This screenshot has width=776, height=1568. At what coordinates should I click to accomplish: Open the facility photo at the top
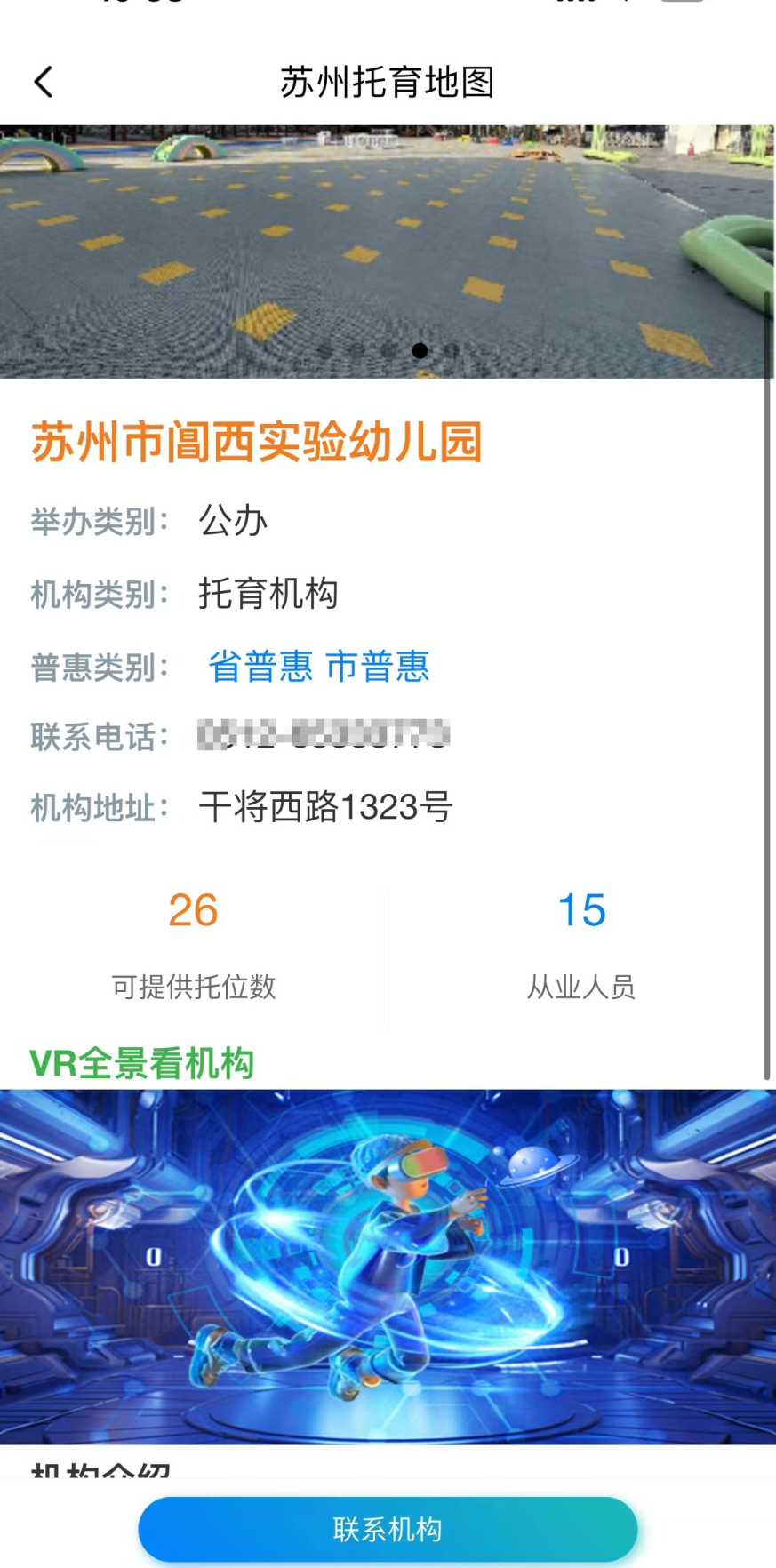[388, 249]
